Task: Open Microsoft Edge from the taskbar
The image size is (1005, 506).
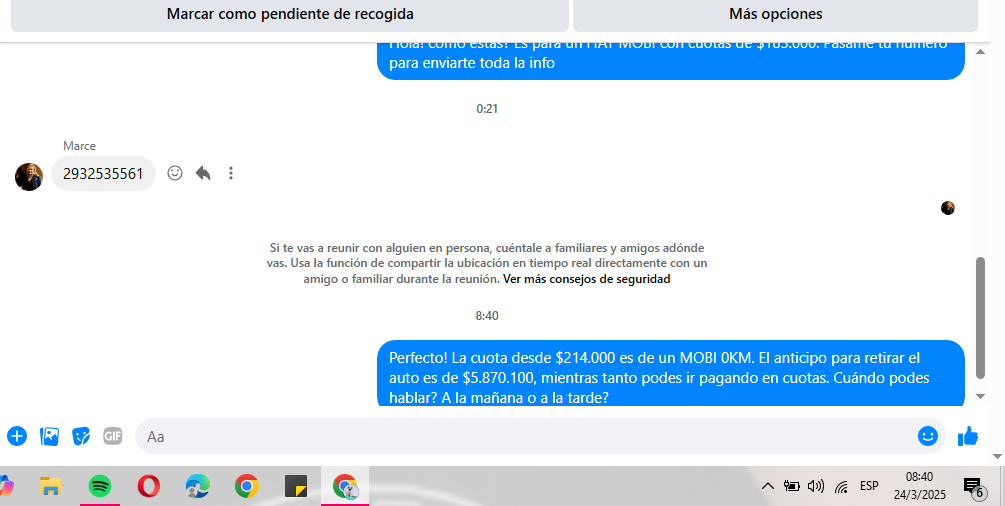Action: 197,487
